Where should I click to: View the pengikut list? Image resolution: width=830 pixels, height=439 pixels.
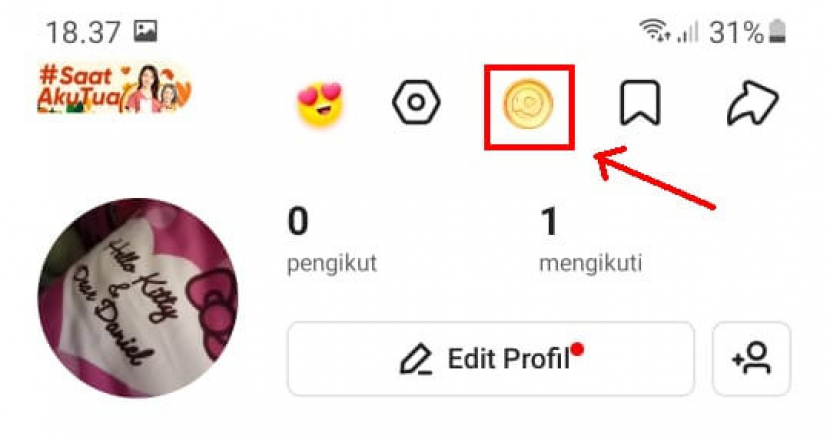tap(332, 241)
